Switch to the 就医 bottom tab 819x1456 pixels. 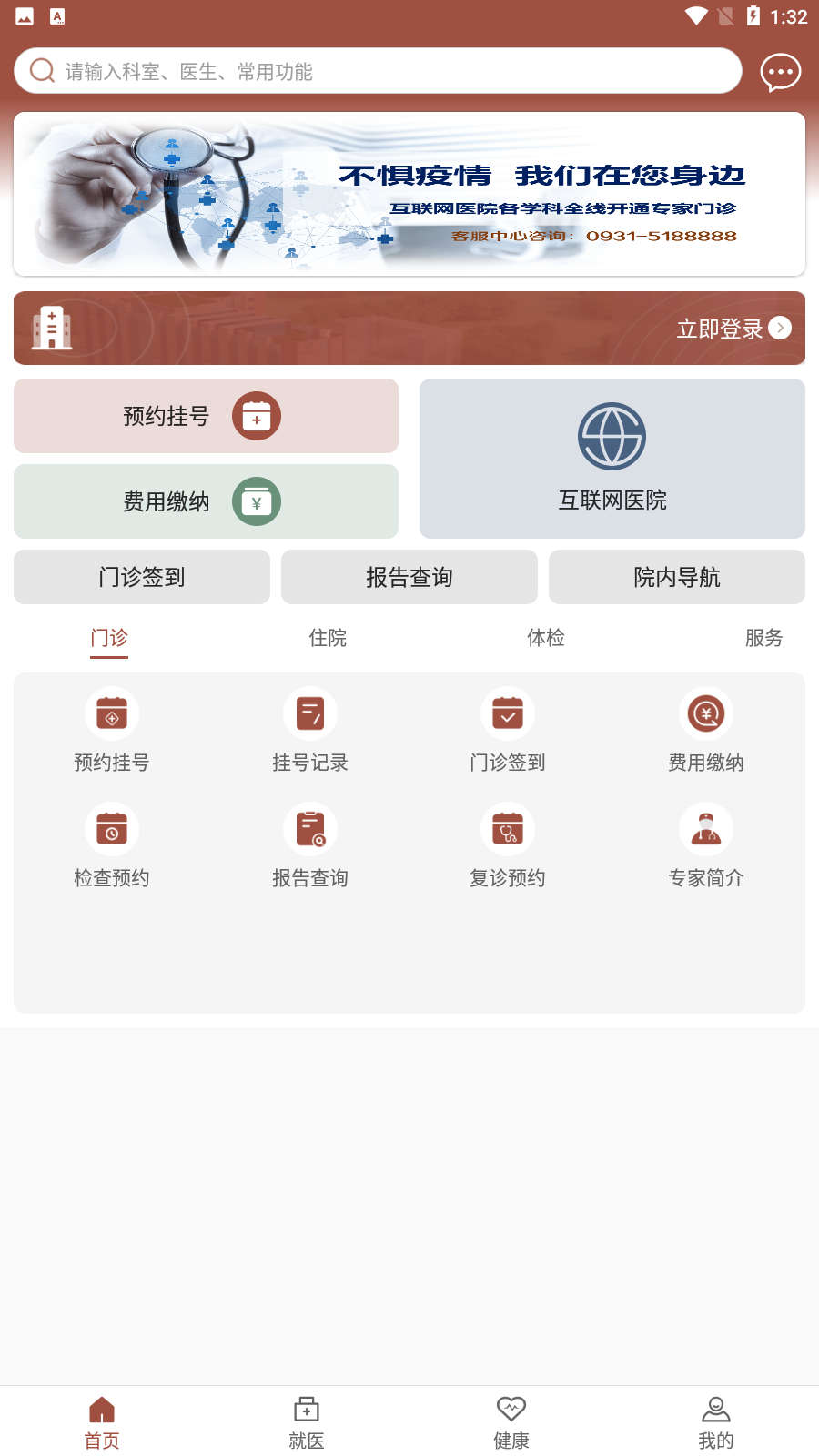[307, 1421]
